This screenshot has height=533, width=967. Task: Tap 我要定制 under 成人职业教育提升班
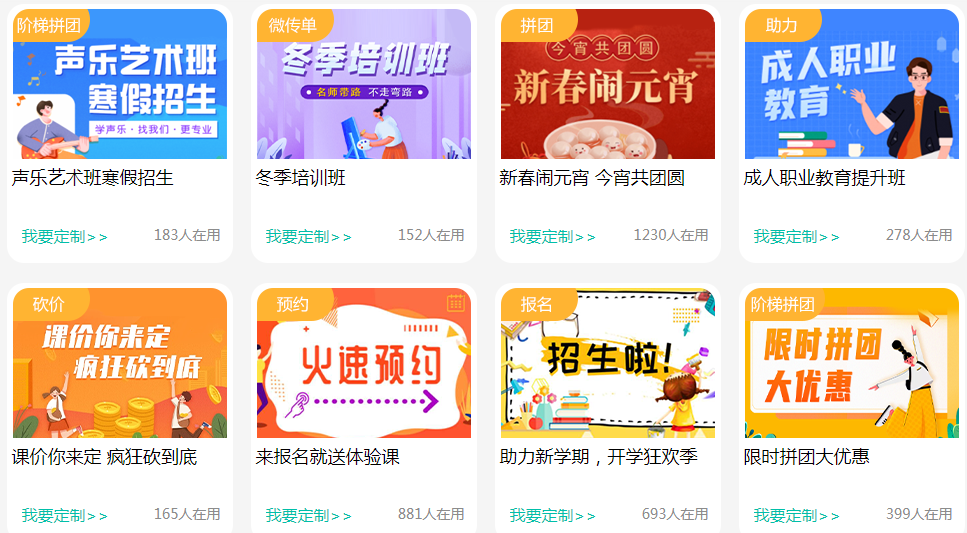796,237
